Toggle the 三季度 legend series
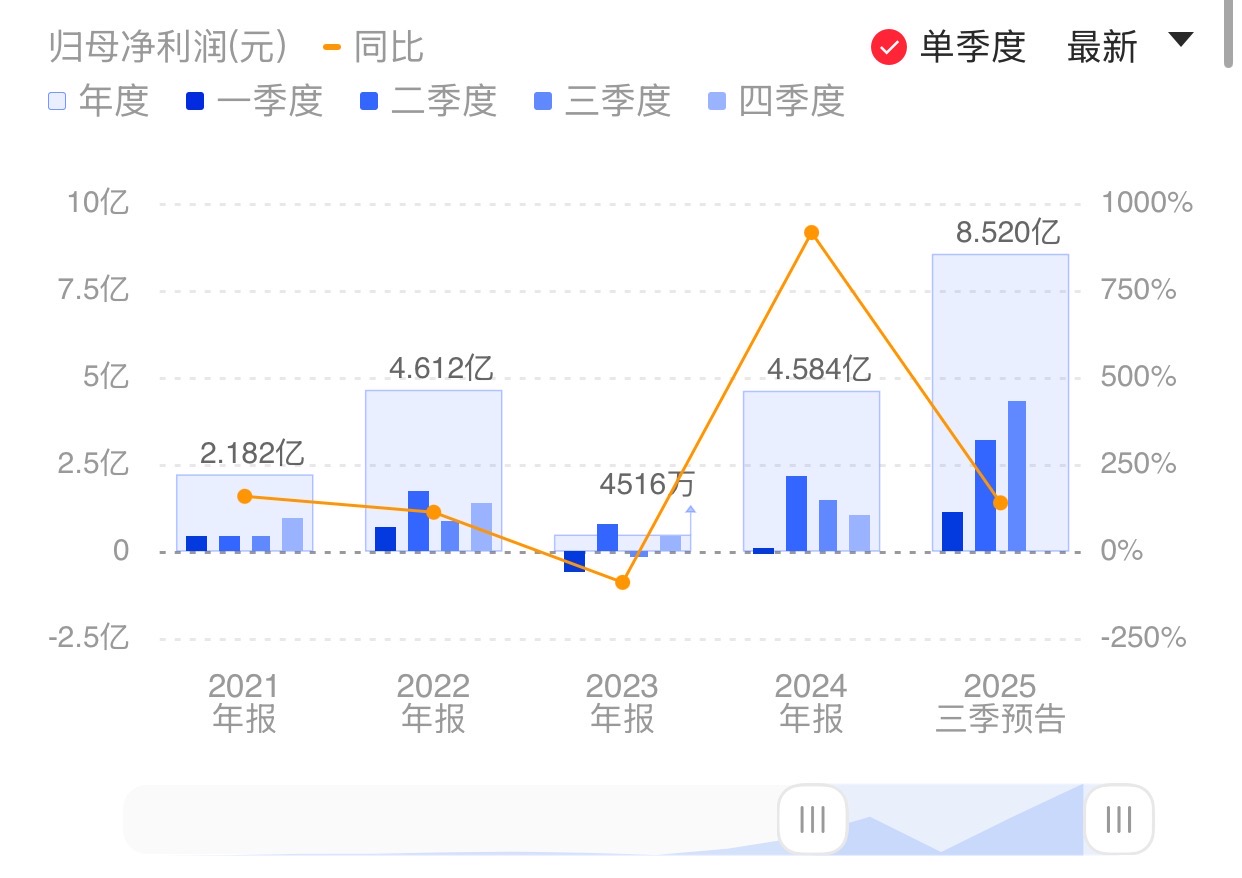The image size is (1242, 878). pyautogui.click(x=602, y=101)
